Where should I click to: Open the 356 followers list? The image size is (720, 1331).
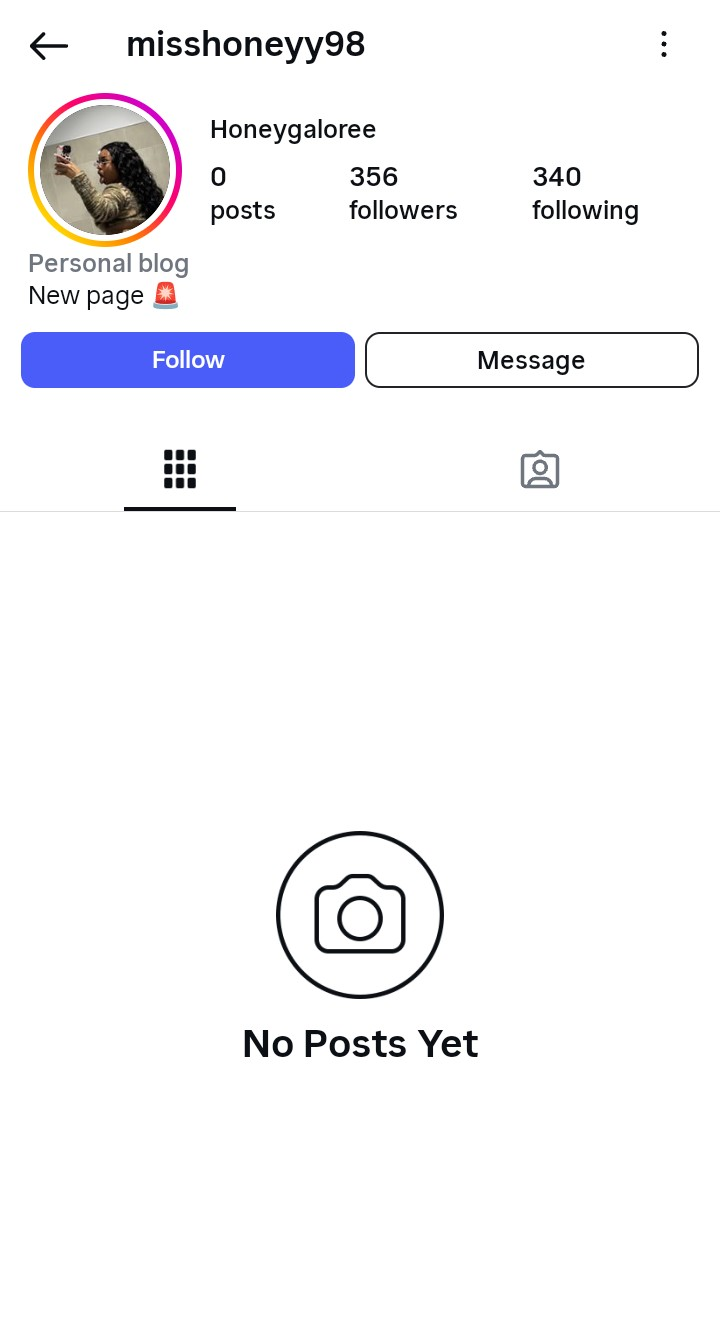[403, 193]
